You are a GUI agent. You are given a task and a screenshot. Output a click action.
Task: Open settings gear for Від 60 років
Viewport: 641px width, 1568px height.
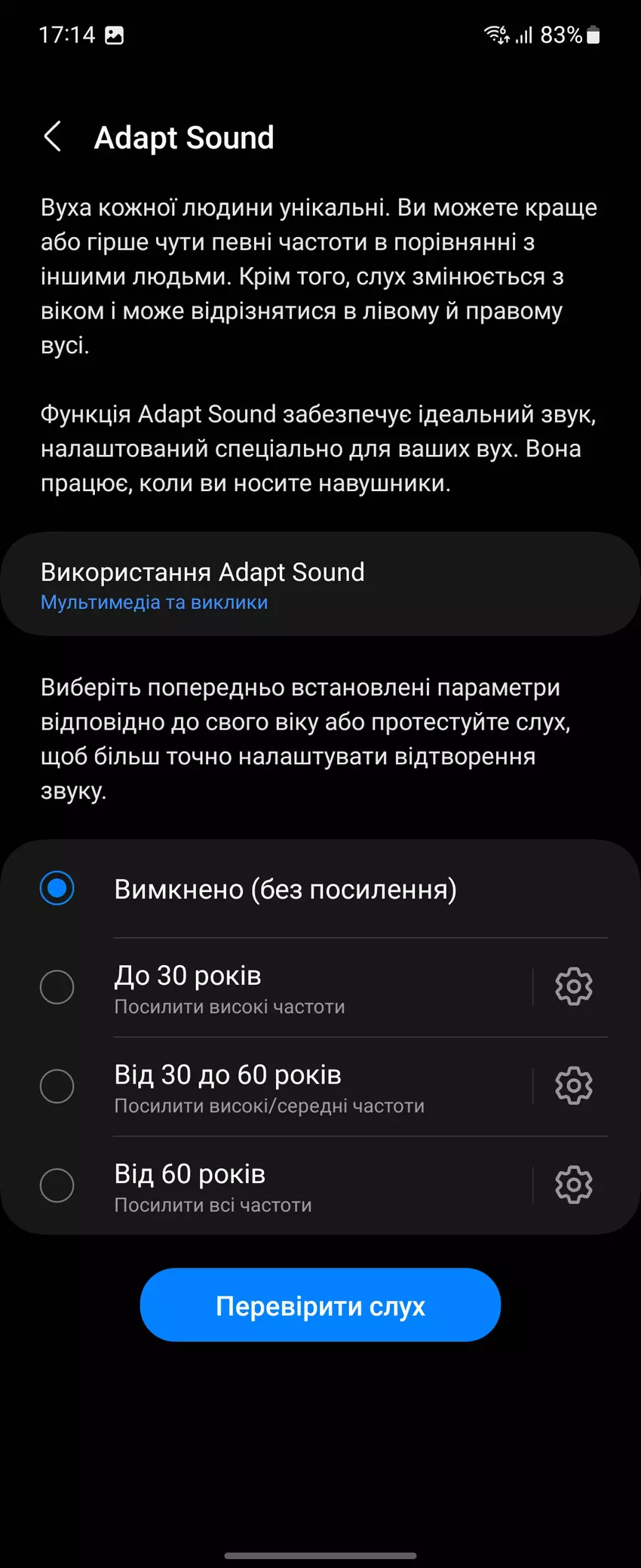[574, 1185]
